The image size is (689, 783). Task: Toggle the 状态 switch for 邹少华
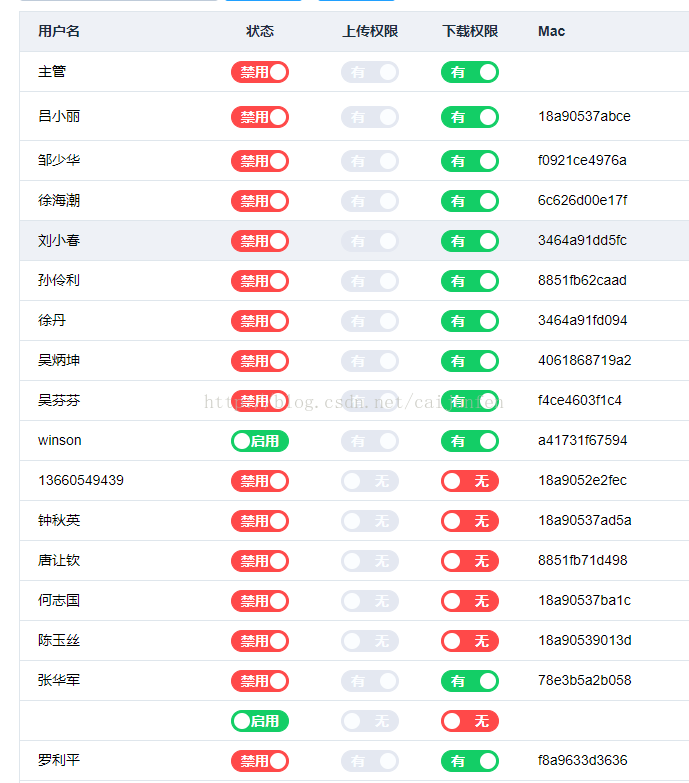pos(260,161)
